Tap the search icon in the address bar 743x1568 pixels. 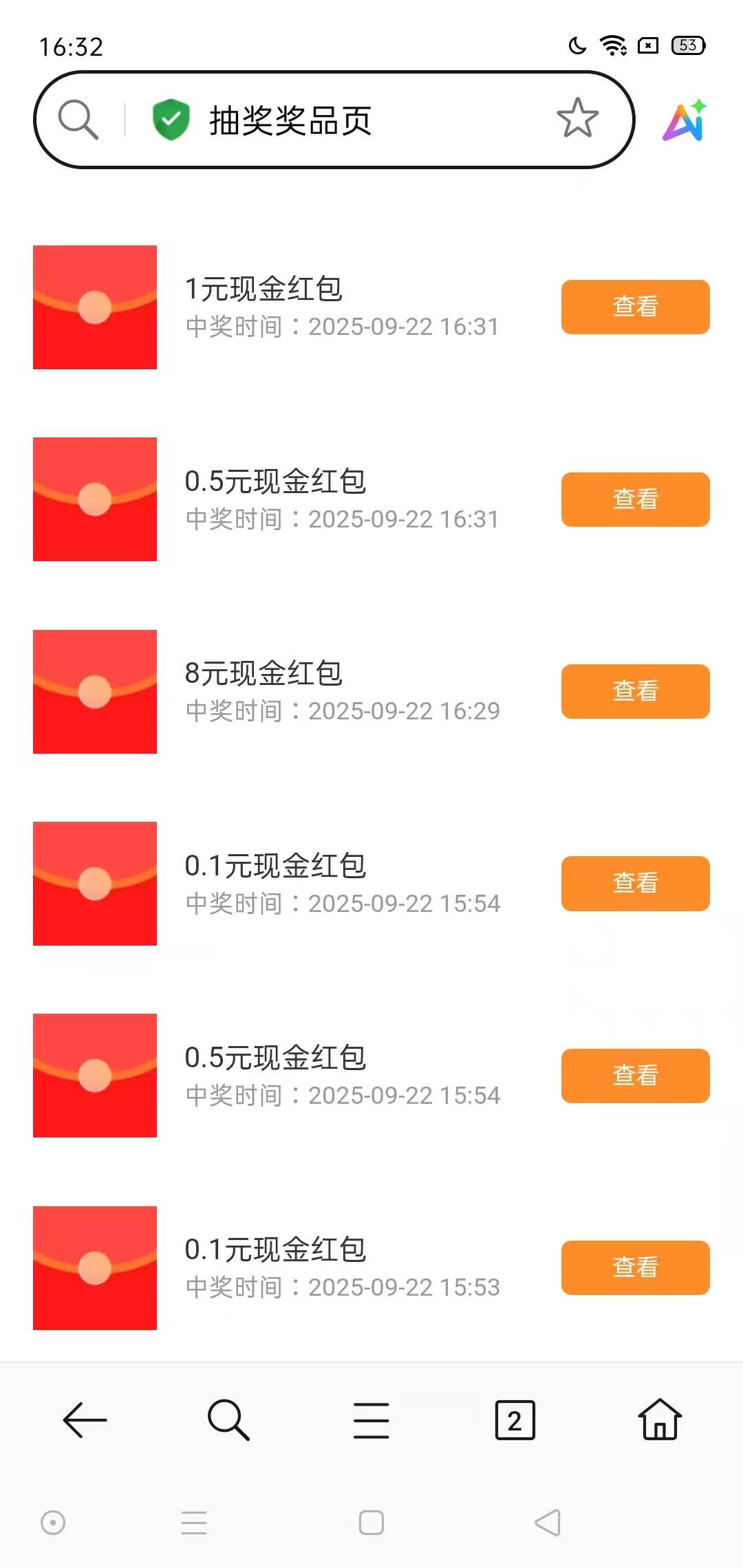coord(78,120)
